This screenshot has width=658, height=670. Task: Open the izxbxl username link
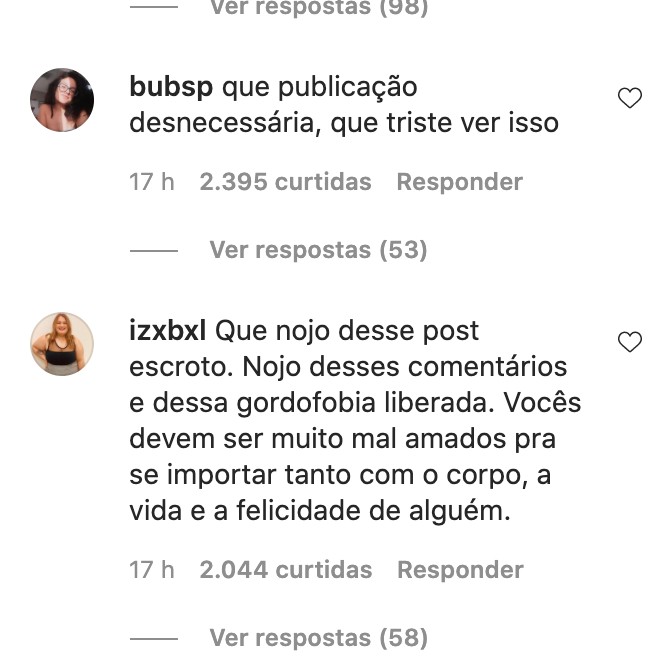[x=168, y=331]
